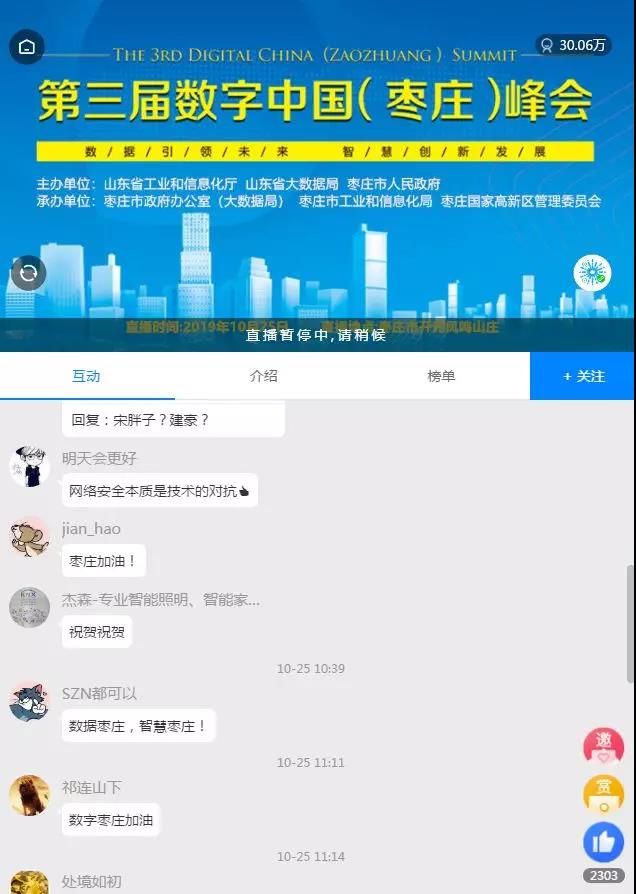
Task: Tap the 赏 reward button
Action: click(x=603, y=793)
